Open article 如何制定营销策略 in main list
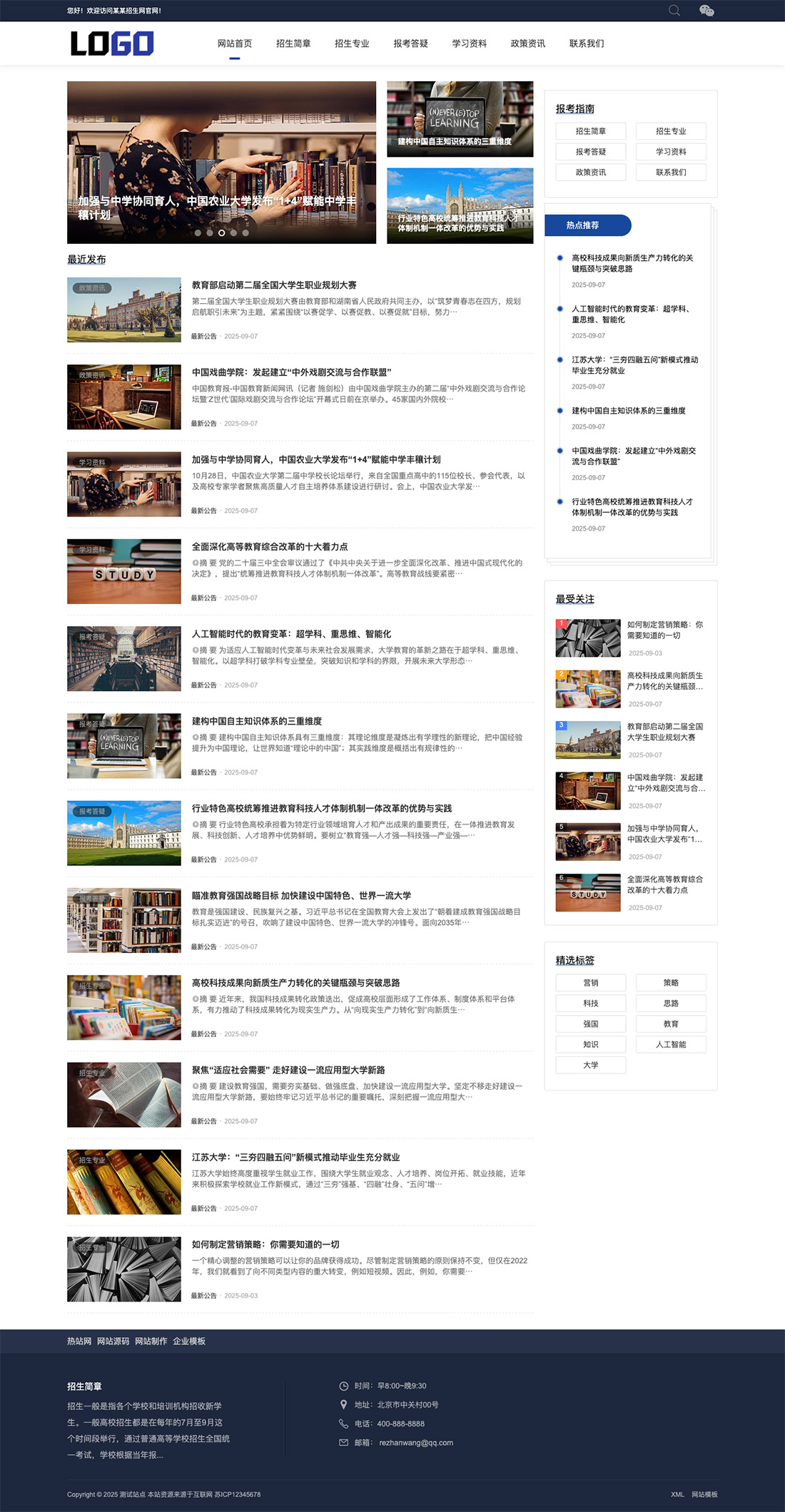 coord(265,1245)
